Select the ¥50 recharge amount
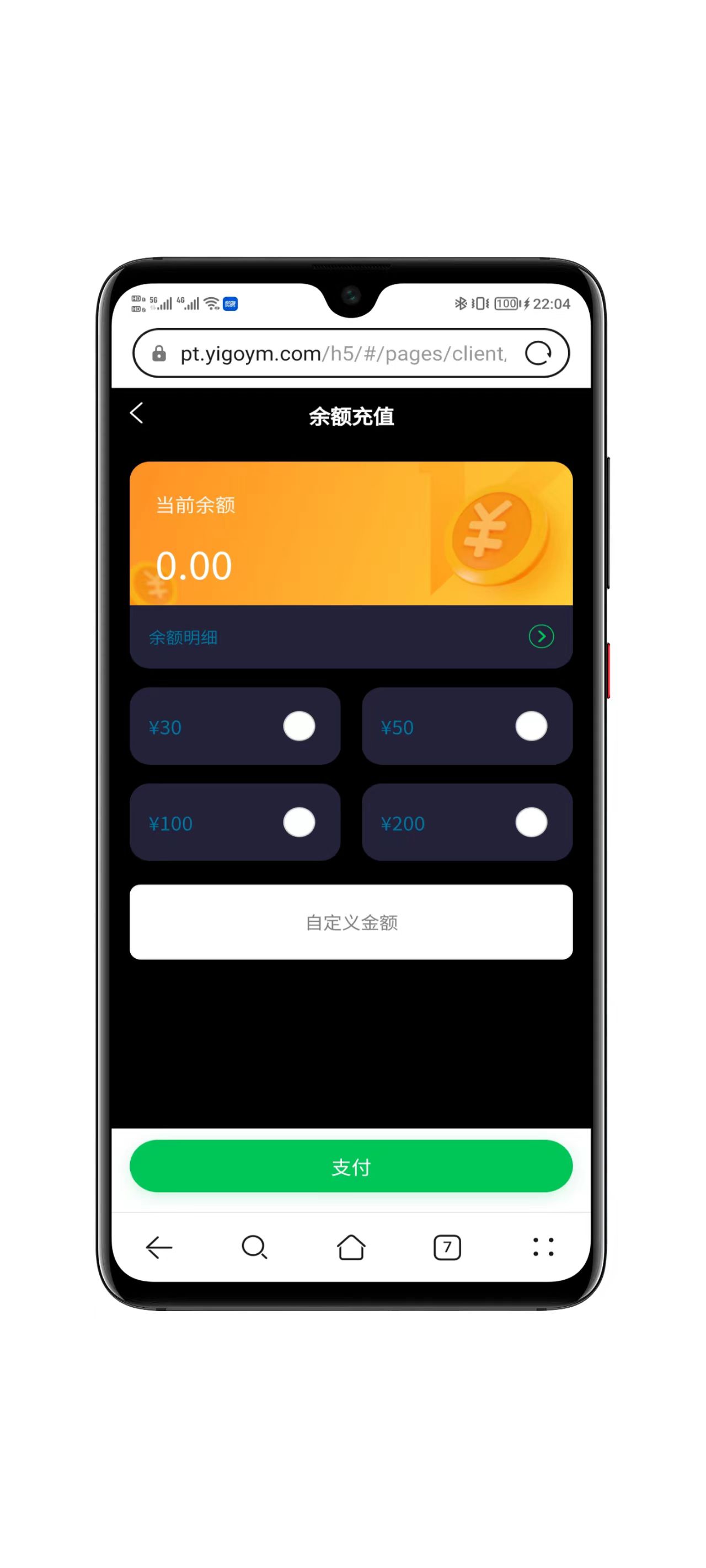This screenshot has height=1568, width=706. (x=531, y=726)
